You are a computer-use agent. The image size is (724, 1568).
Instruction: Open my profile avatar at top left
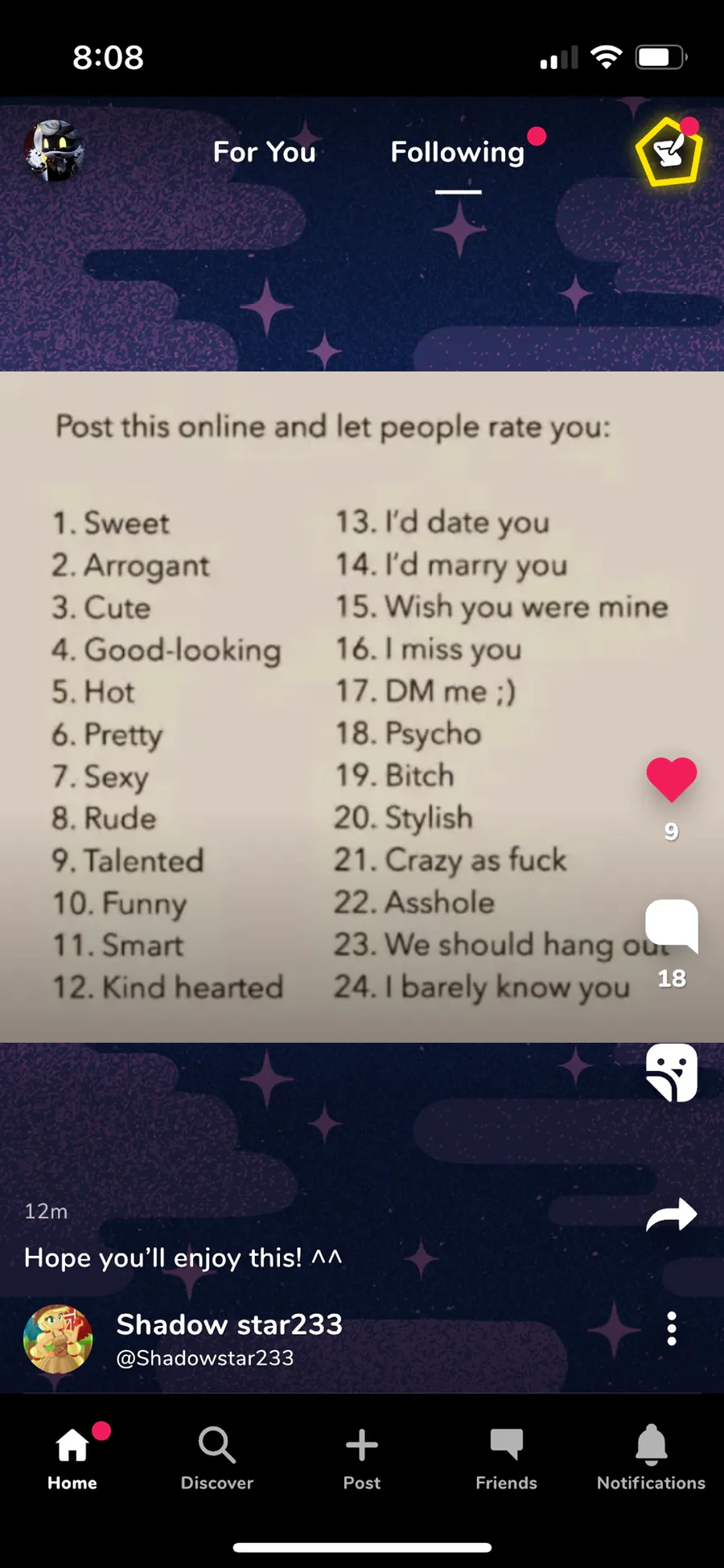(55, 150)
